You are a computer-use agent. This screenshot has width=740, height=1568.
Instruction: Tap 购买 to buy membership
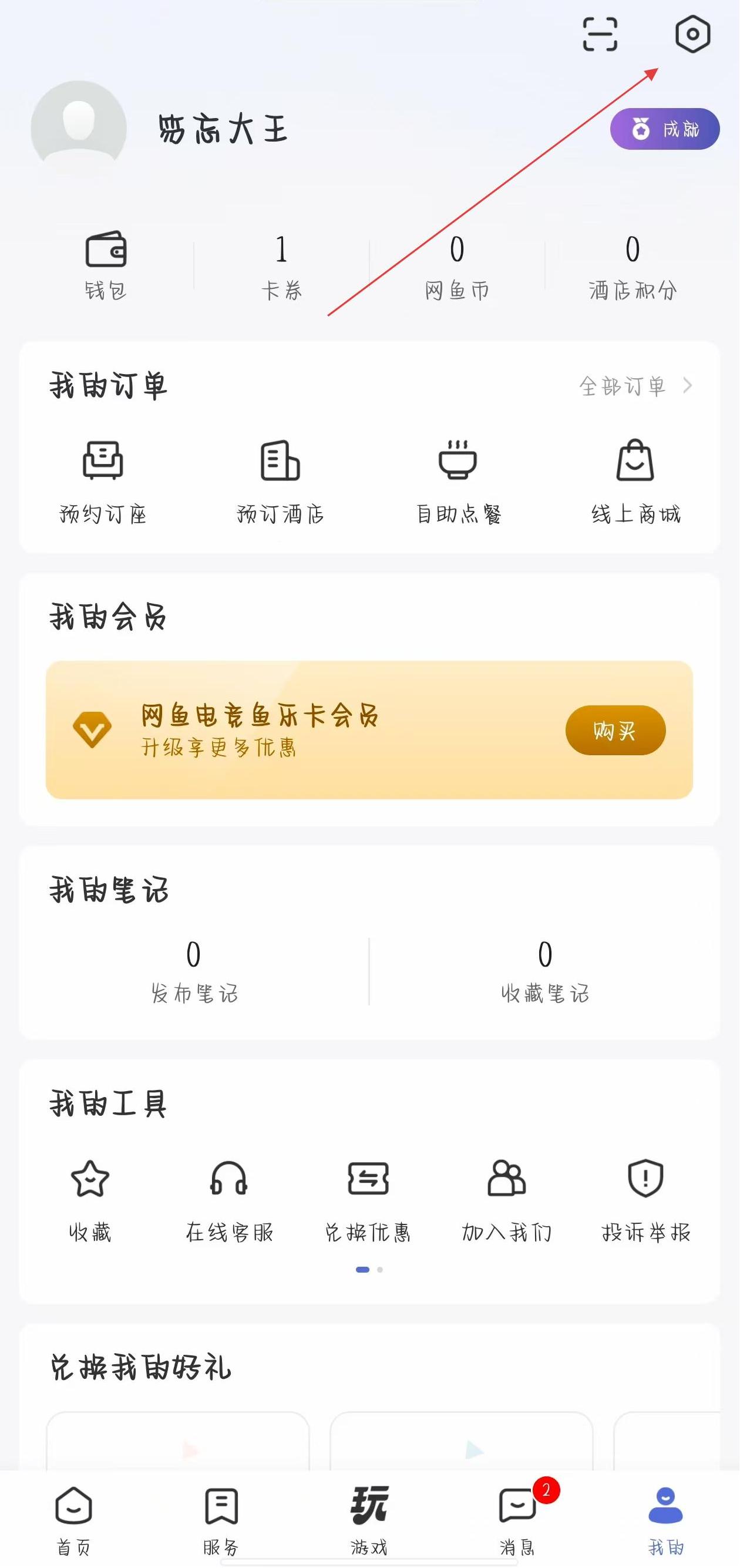click(615, 730)
